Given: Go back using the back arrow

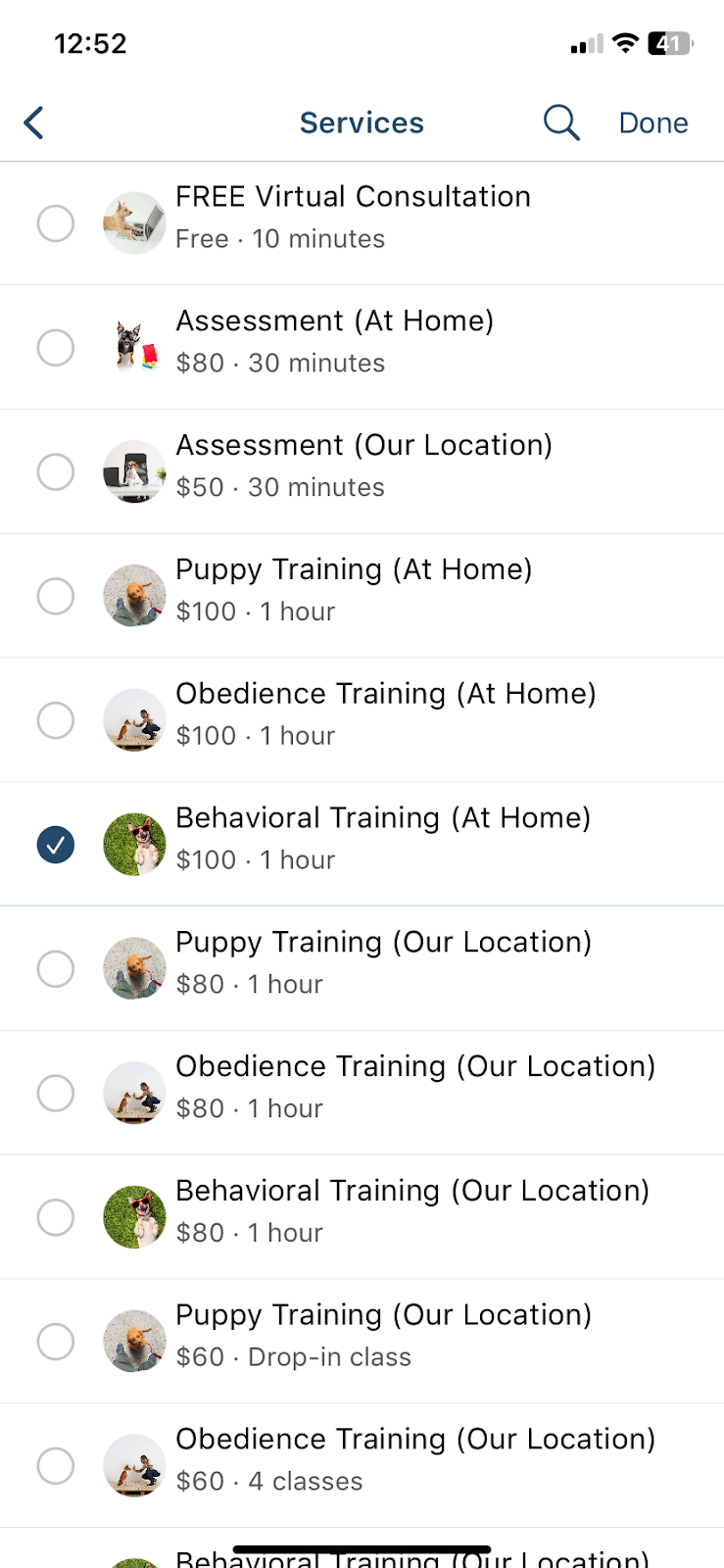Looking at the screenshot, I should [33, 123].
